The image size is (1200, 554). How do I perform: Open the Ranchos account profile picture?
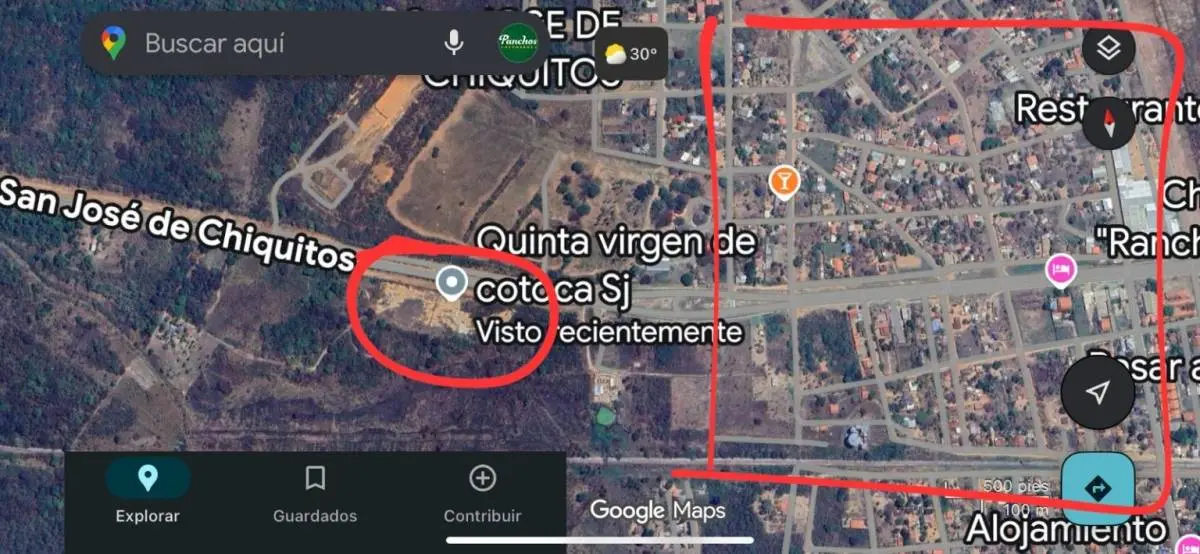[518, 43]
